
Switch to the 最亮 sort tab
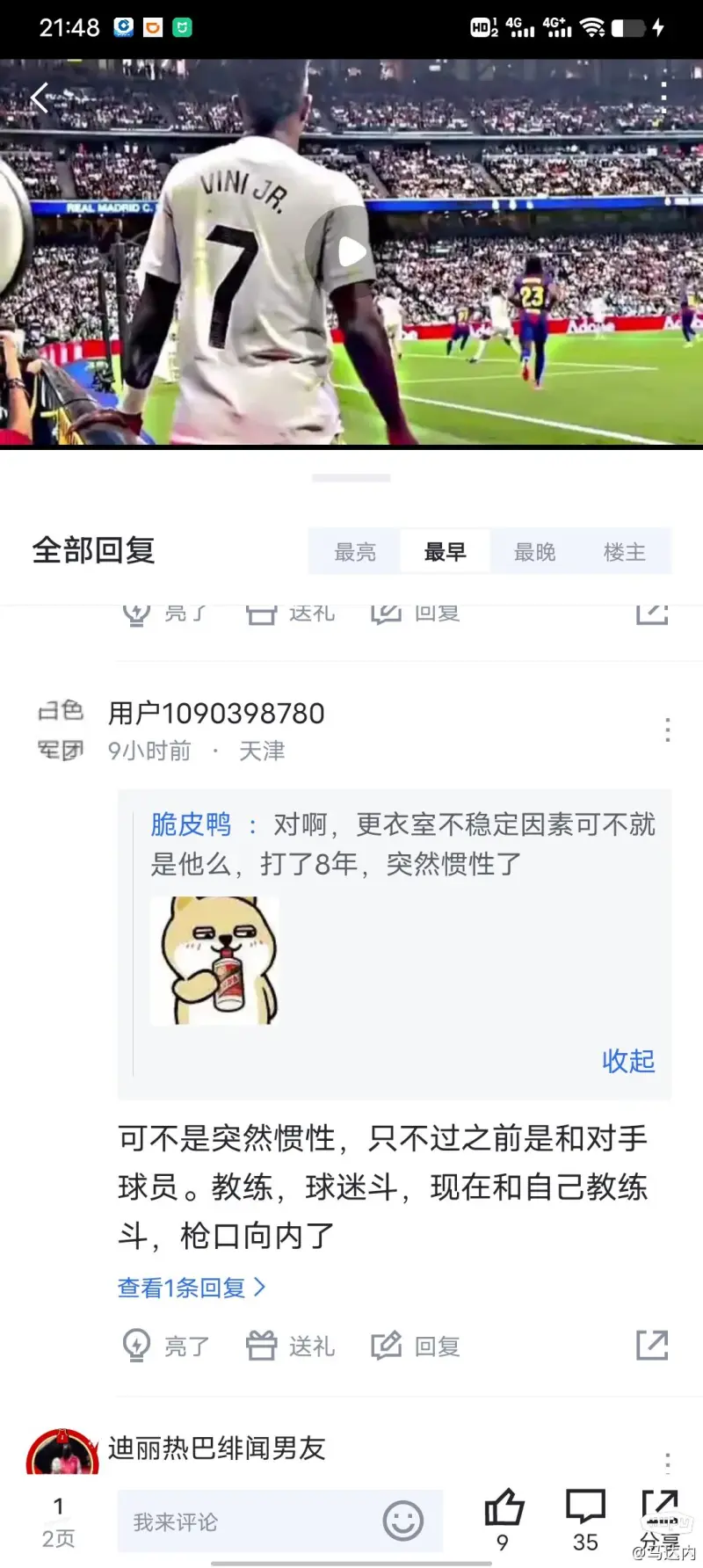[355, 552]
